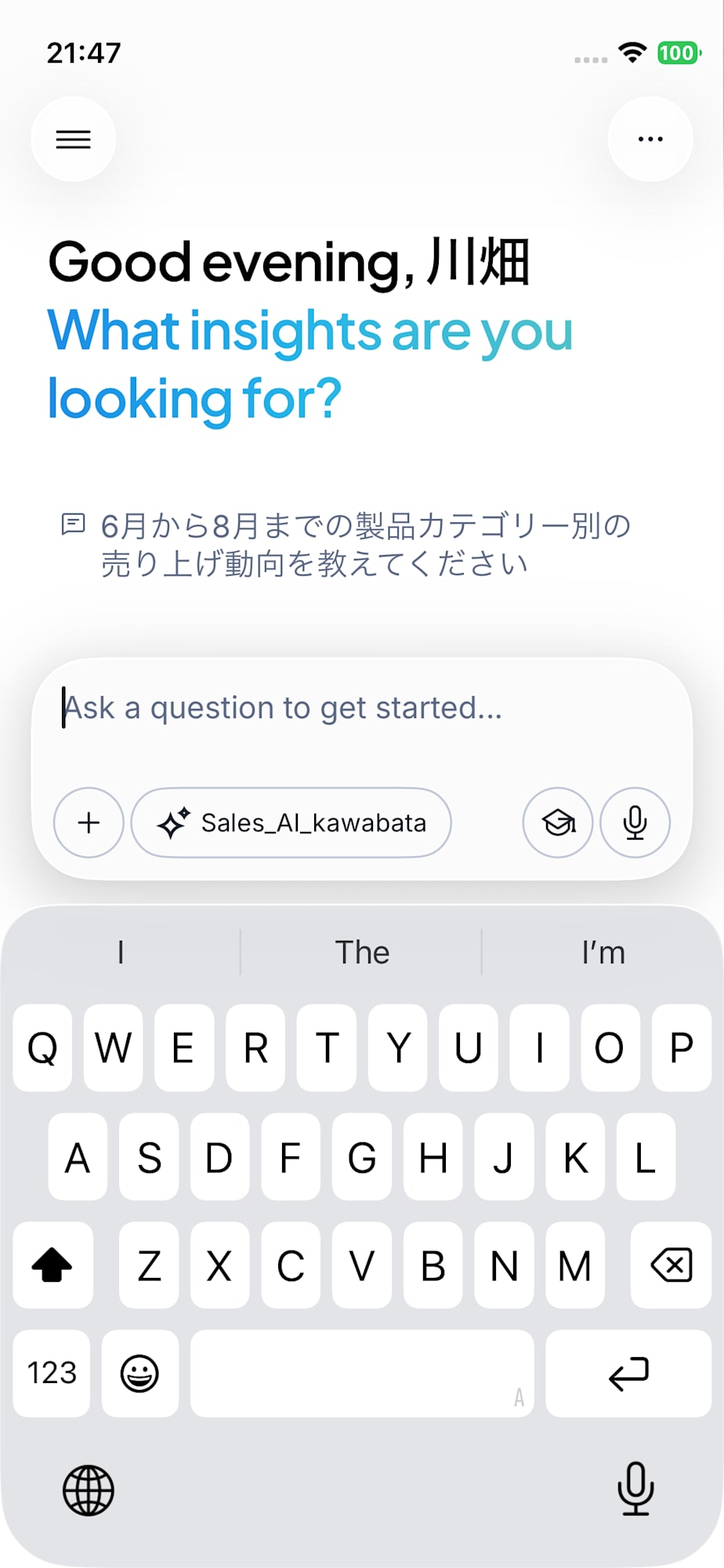Image resolution: width=724 pixels, height=1568 pixels.
Task: Select the suggested Japanese sales question
Action: [x=346, y=544]
